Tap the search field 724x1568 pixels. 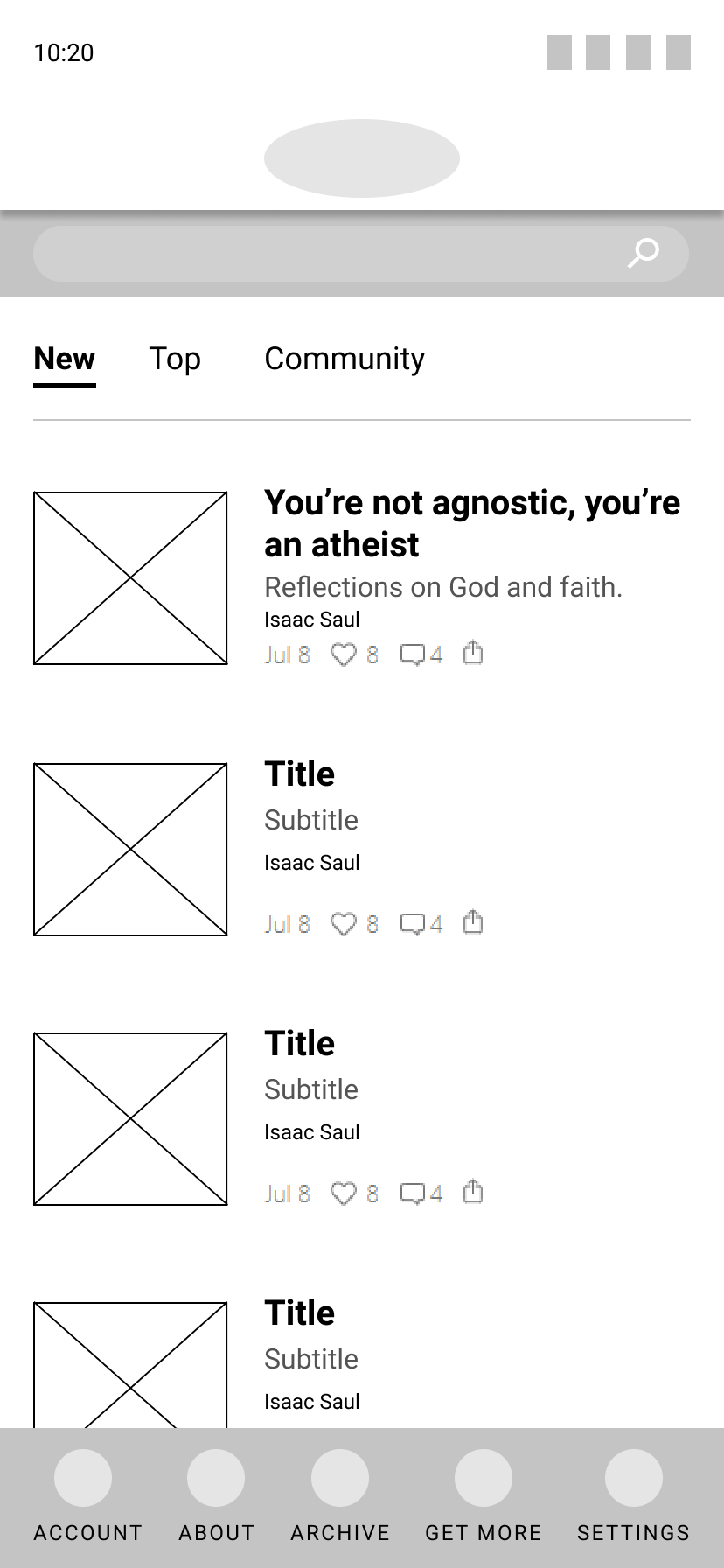[360, 254]
